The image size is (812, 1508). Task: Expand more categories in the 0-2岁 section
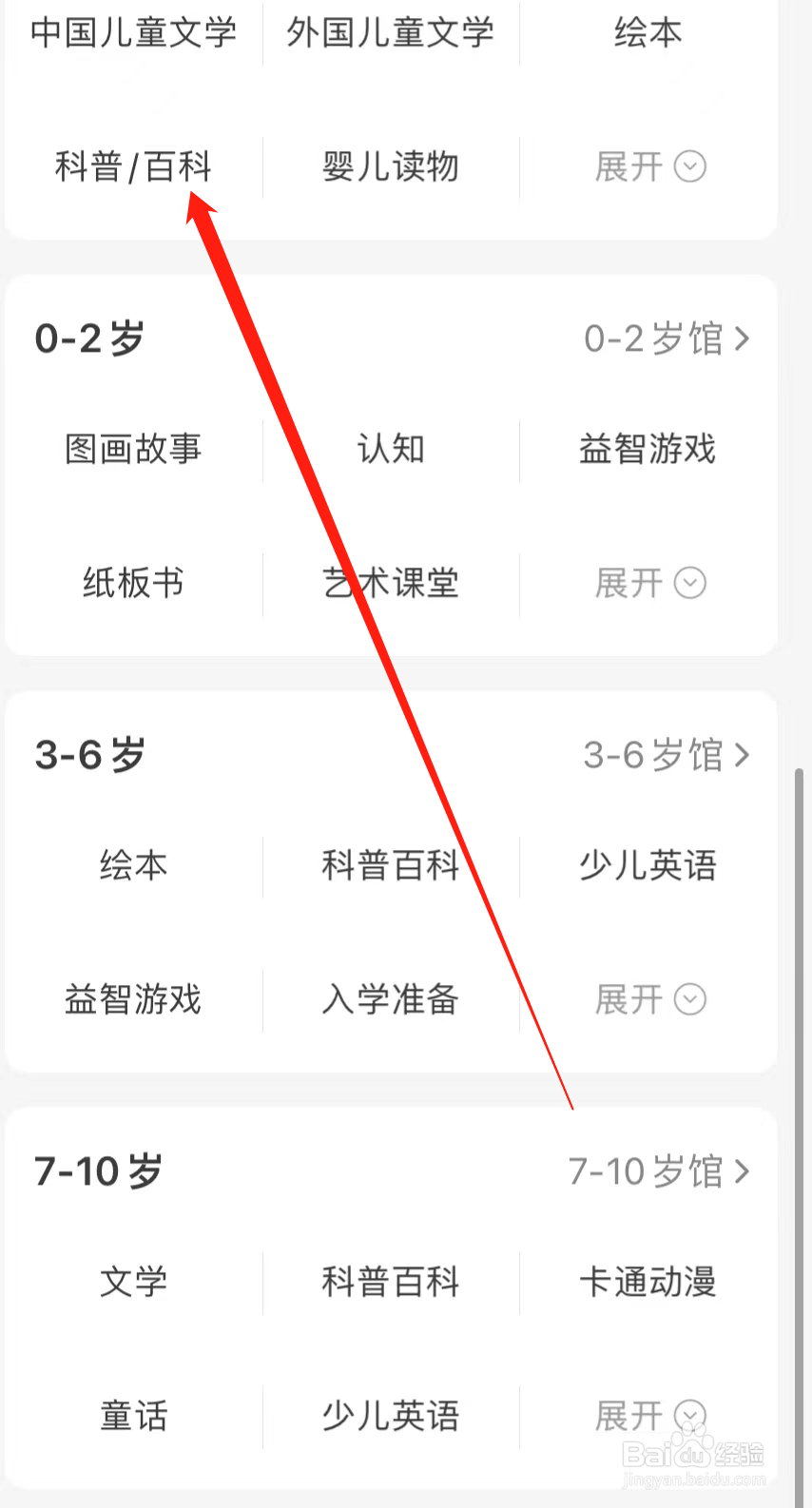[x=649, y=583]
